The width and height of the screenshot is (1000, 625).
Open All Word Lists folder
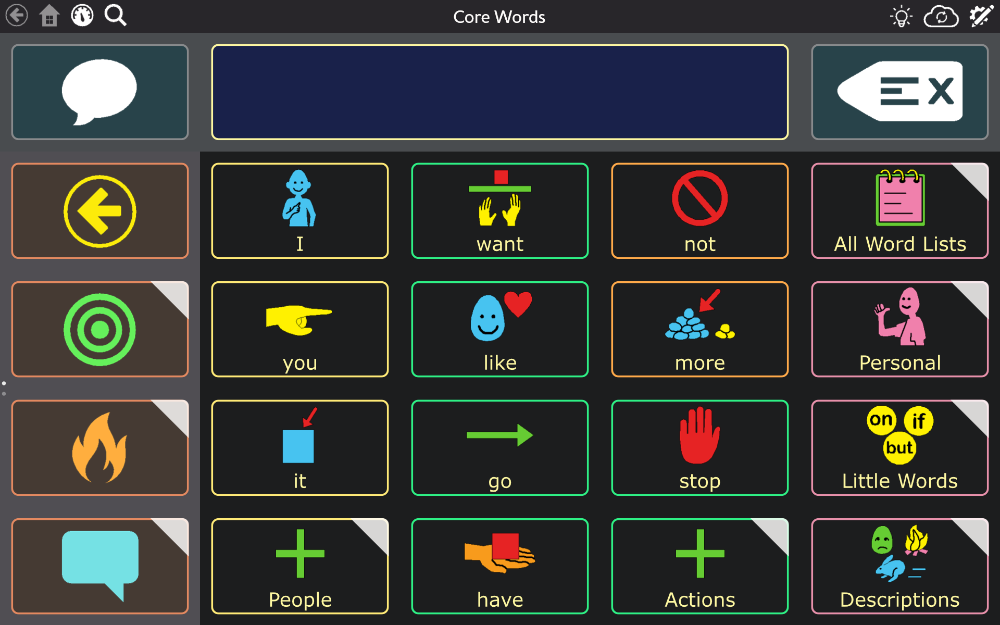900,211
